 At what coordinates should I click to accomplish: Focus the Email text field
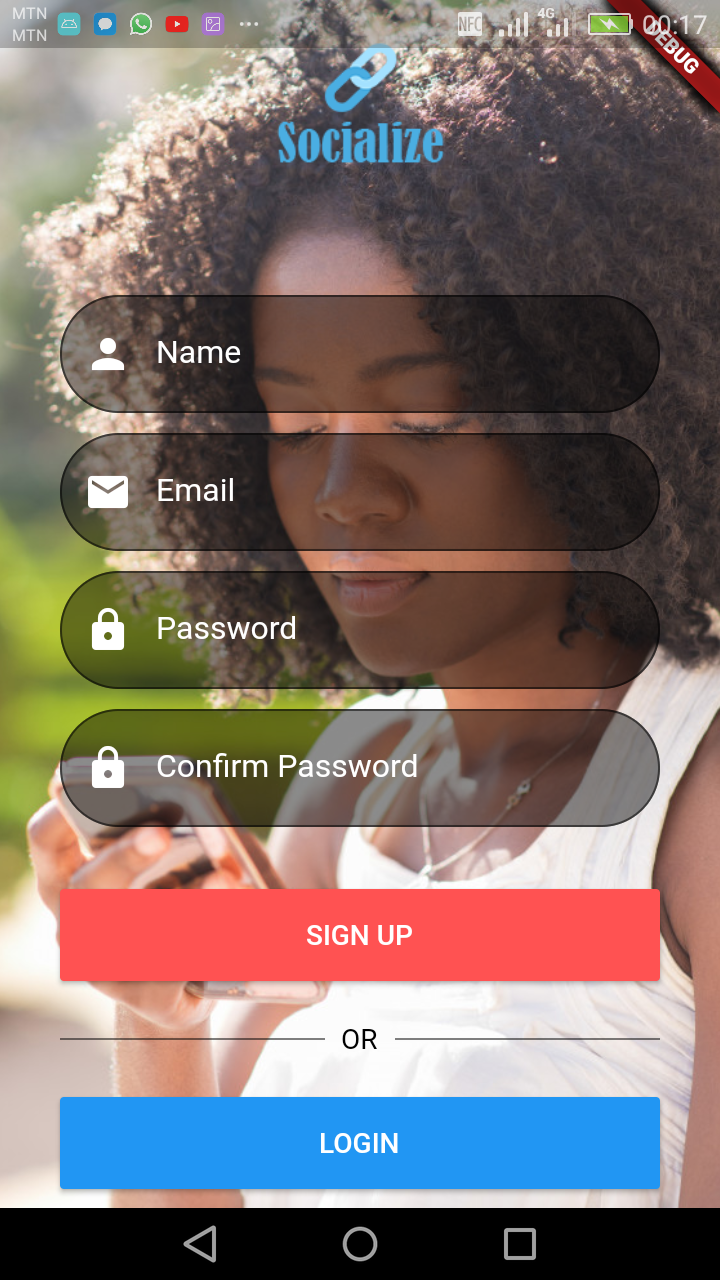pyautogui.click(x=360, y=491)
